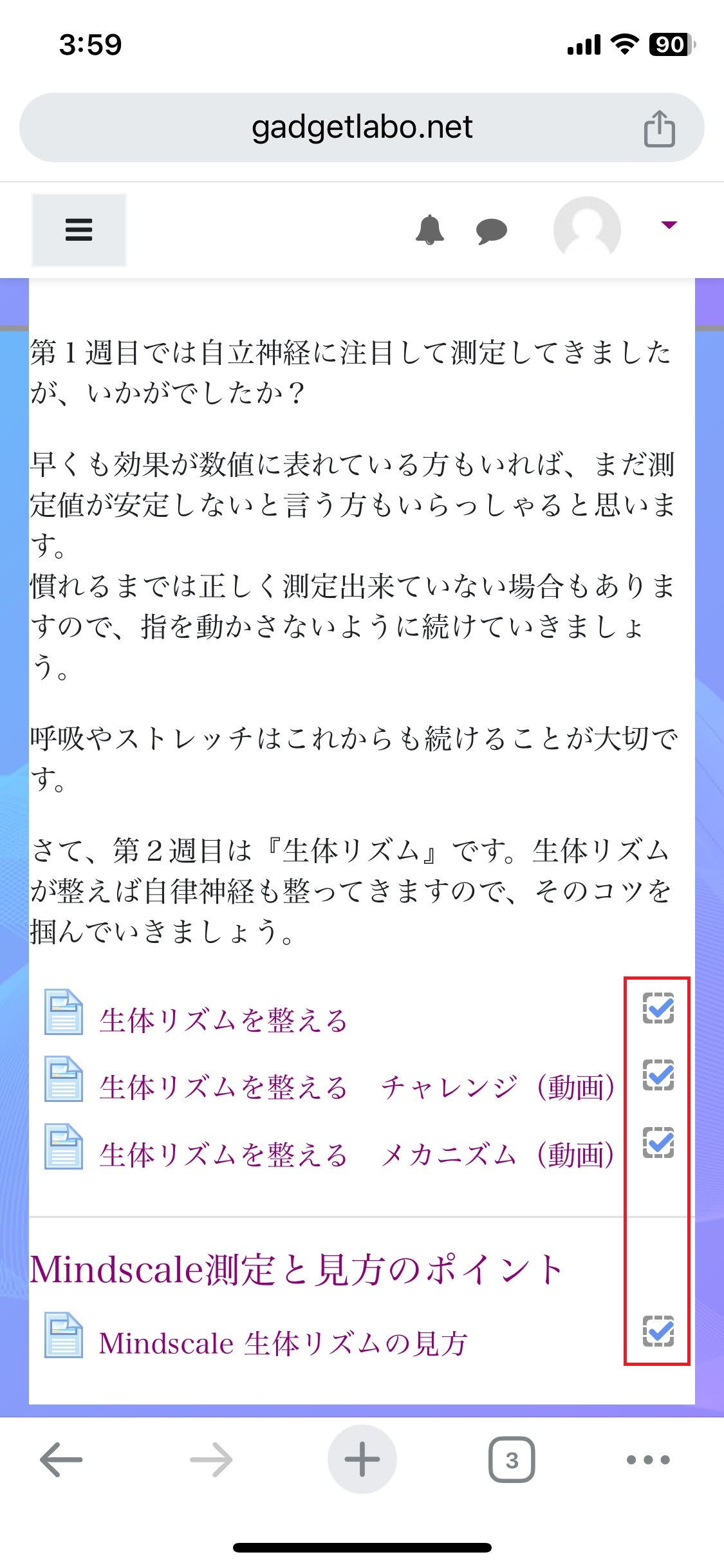The width and height of the screenshot is (724, 1568).
Task: Toggle completion checkbox for チャレンジ (動画)
Action: click(x=658, y=1075)
